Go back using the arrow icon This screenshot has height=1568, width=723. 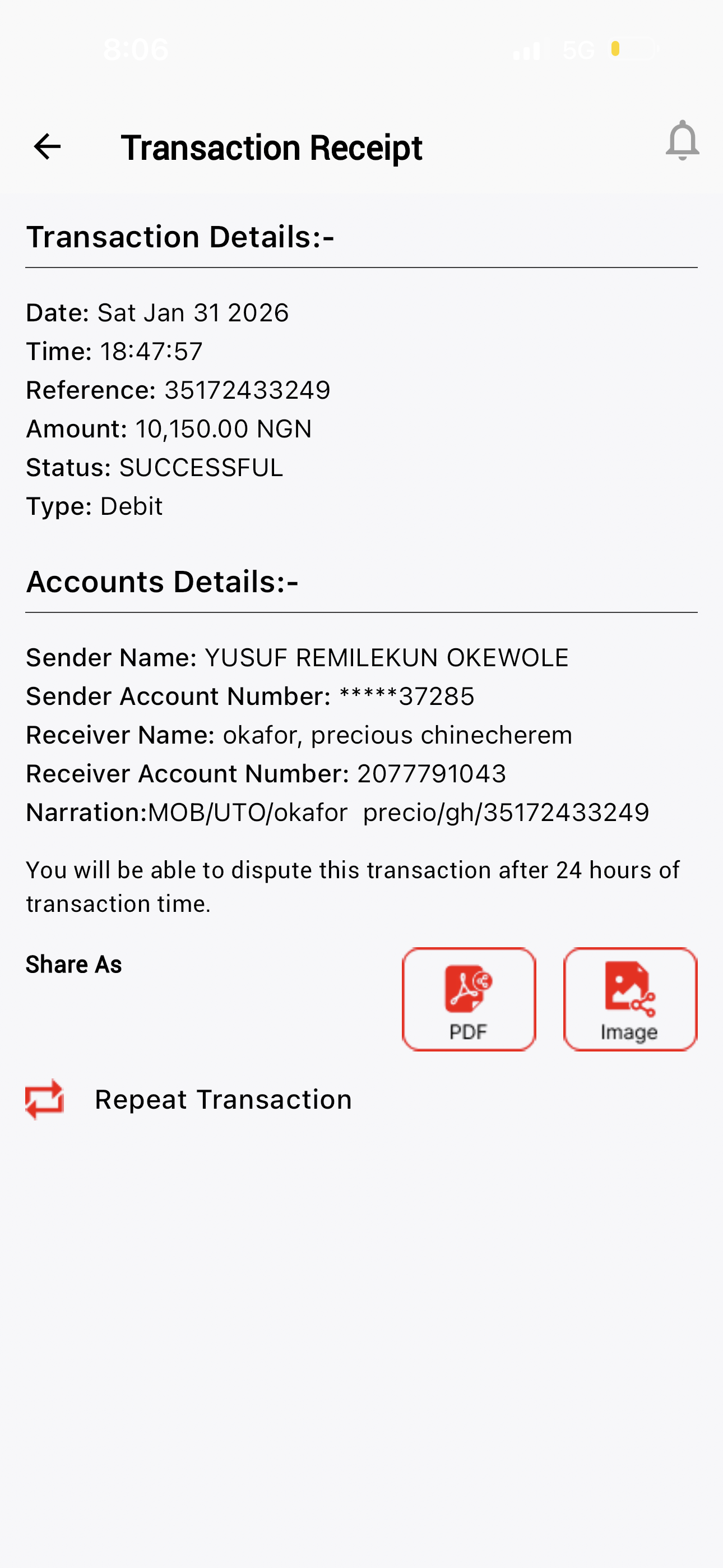pyautogui.click(x=47, y=147)
